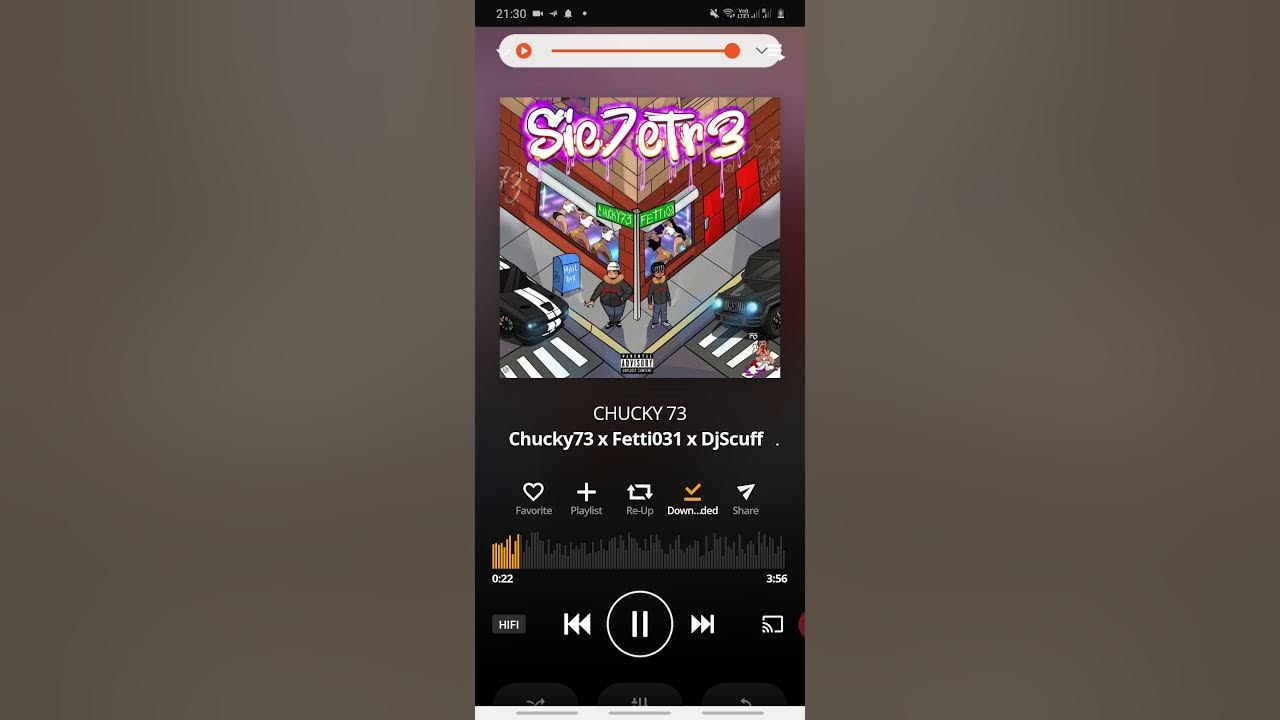
Task: Skip to the next track
Action: point(703,624)
